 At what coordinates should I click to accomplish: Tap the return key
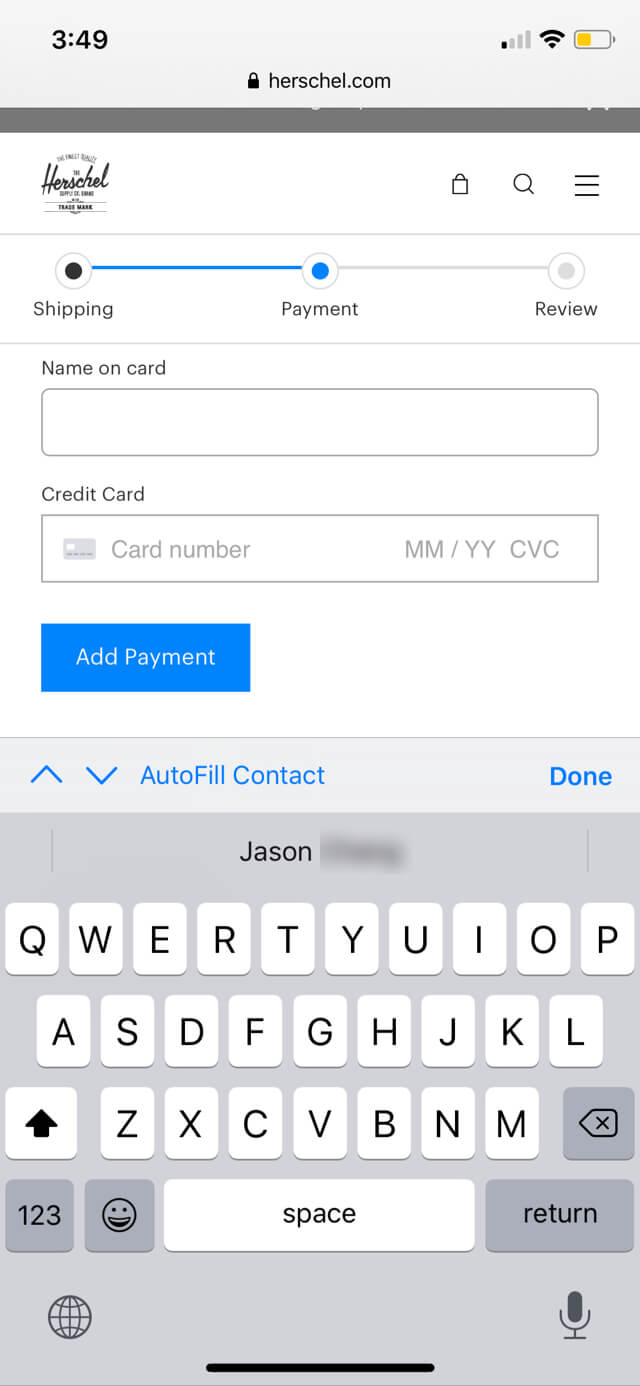[560, 1215]
